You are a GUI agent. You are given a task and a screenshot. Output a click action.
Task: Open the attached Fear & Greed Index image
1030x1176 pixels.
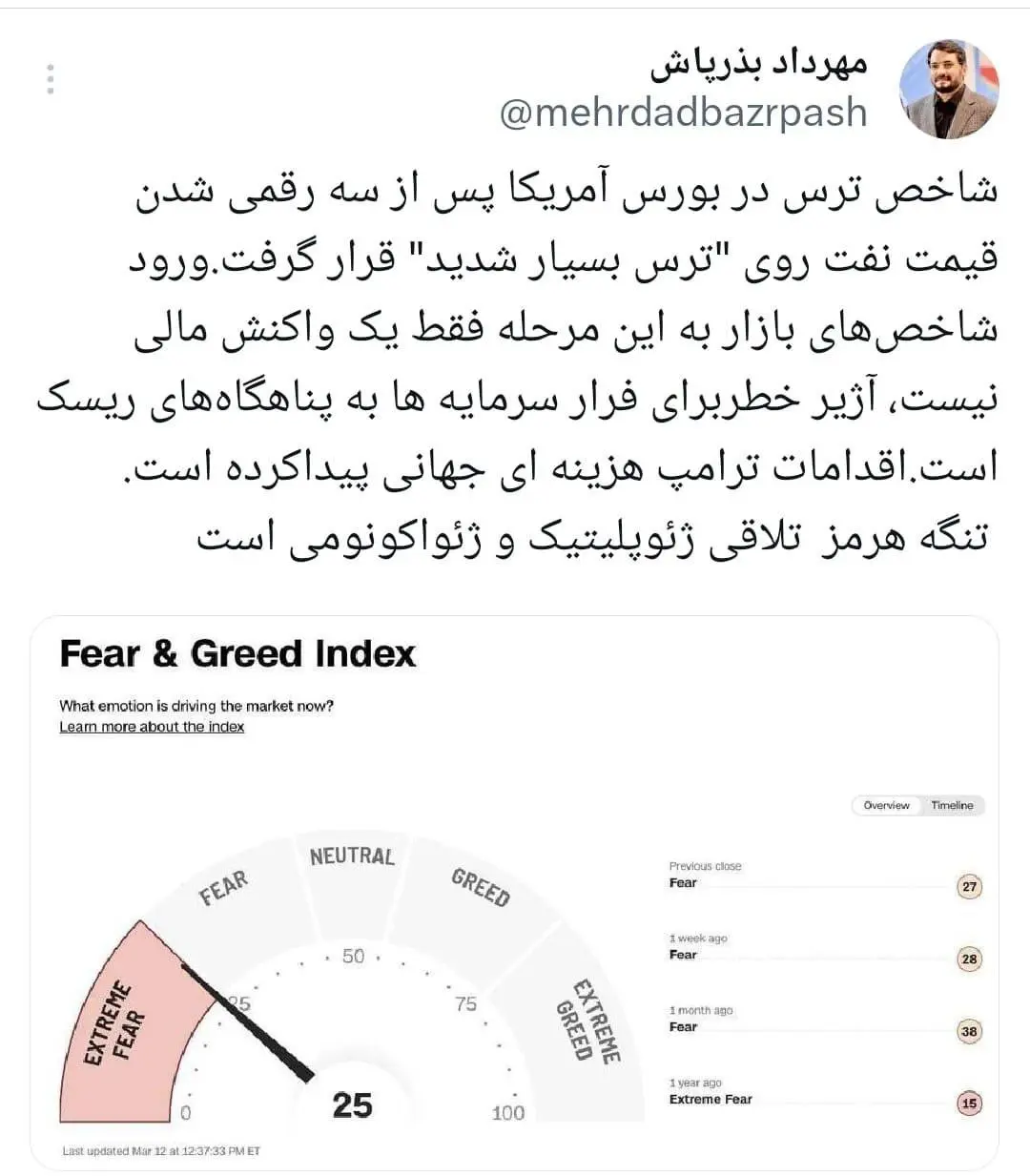coord(515,892)
